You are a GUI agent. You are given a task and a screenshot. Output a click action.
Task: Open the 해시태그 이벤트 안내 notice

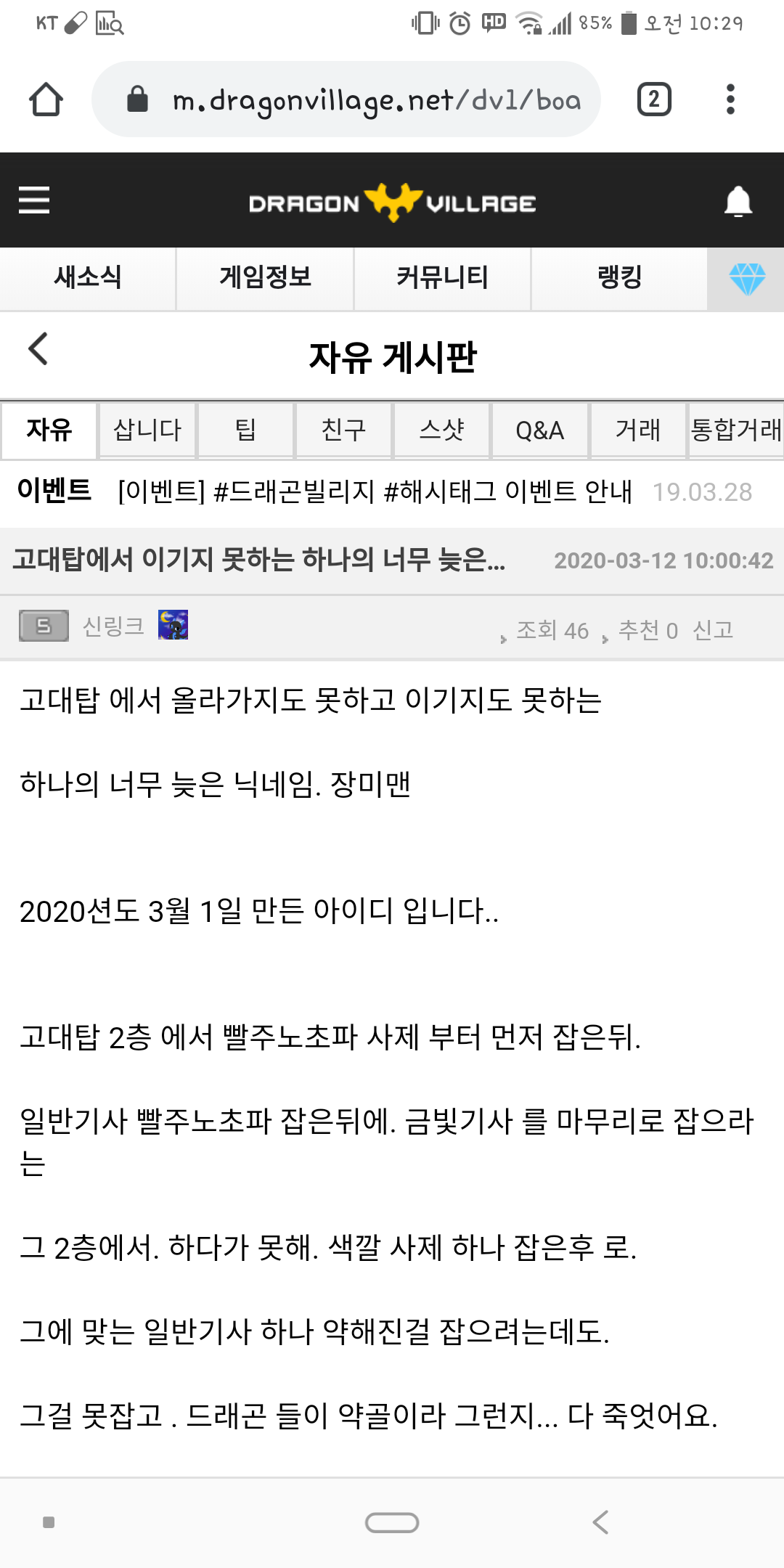tap(375, 492)
